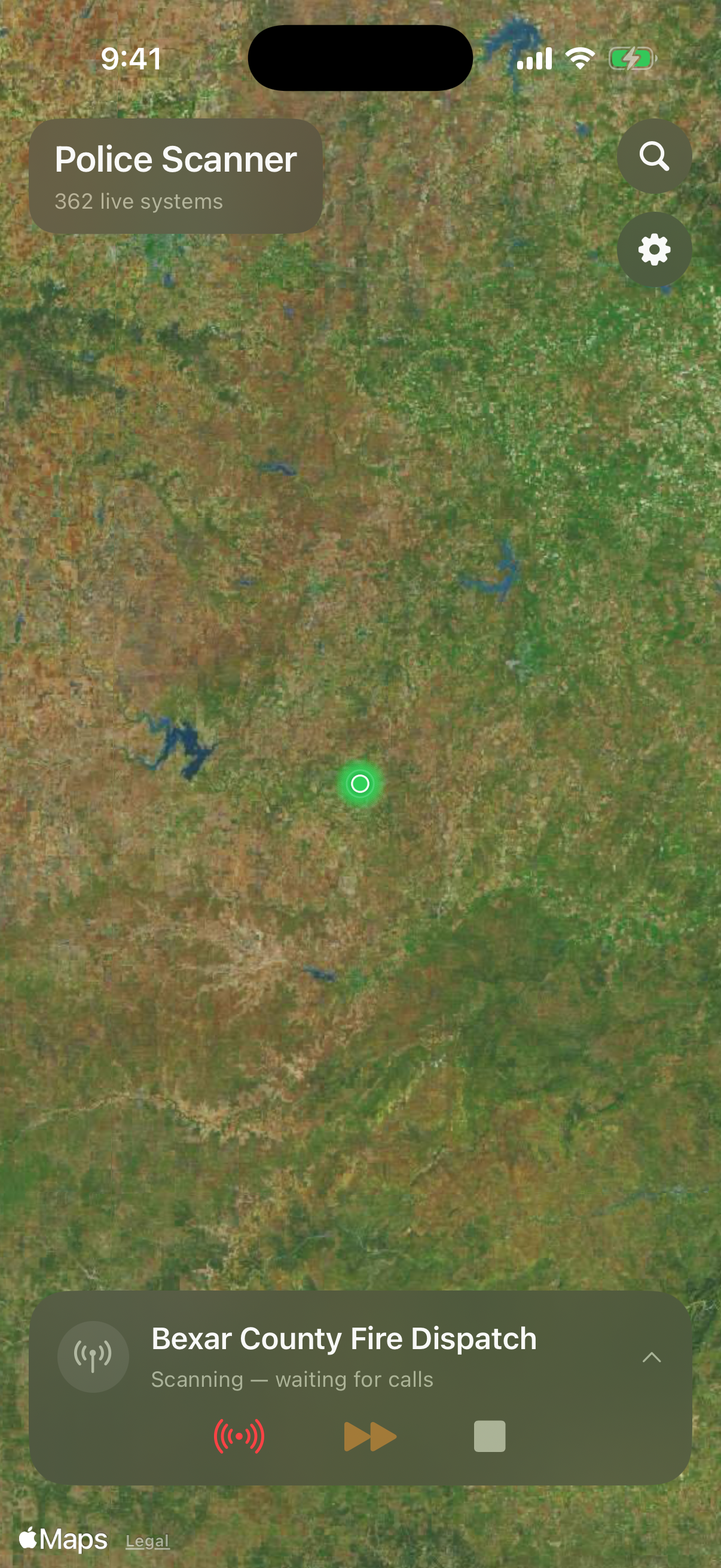Screen dimensions: 721x1568
Task: Open the Legal link
Action: pos(147,1541)
